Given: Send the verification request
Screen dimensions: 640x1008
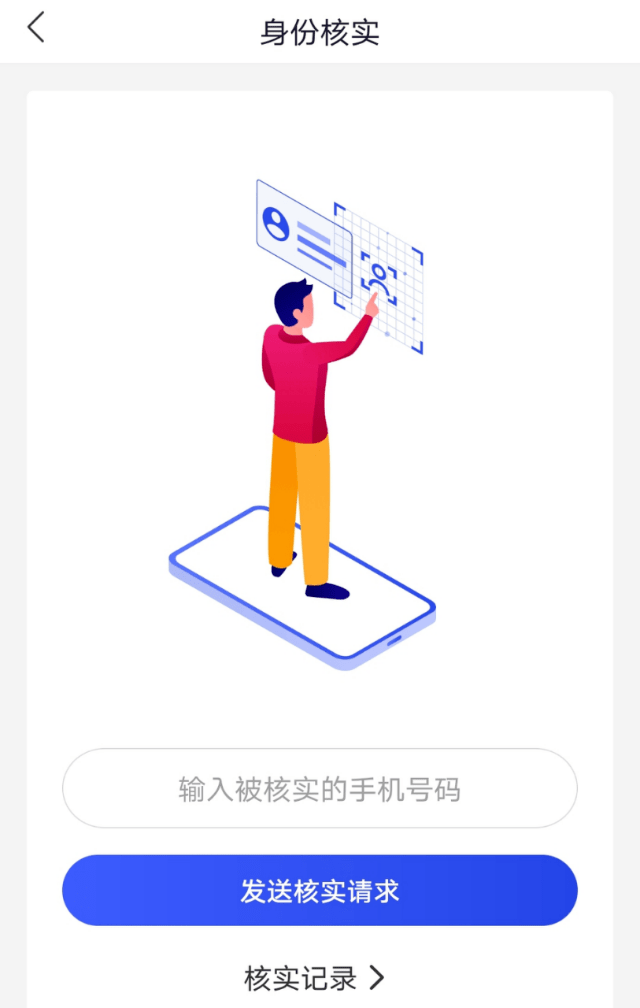Looking at the screenshot, I should (320, 890).
